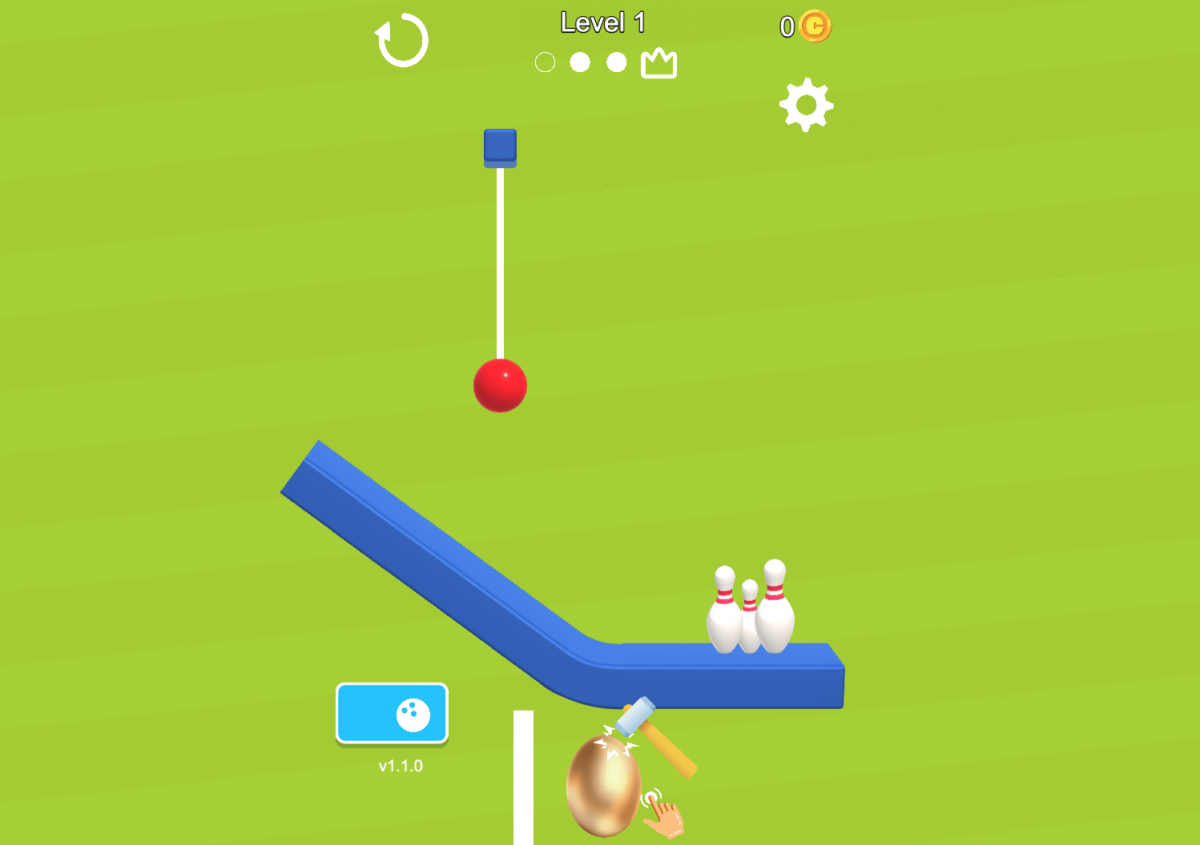Tap the golden egg with hammer
The image size is (1200, 845).
pos(604,785)
